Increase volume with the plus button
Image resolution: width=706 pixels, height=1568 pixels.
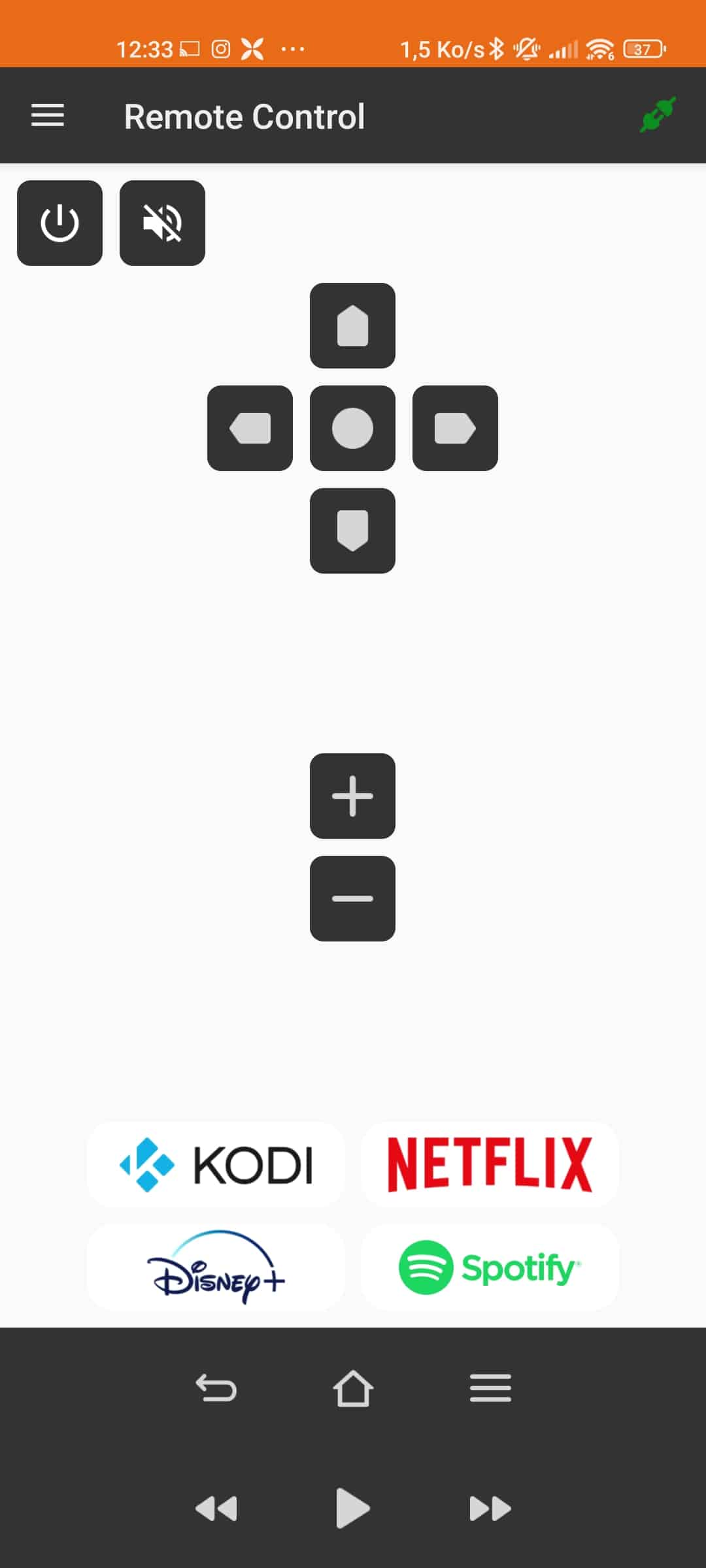[352, 796]
